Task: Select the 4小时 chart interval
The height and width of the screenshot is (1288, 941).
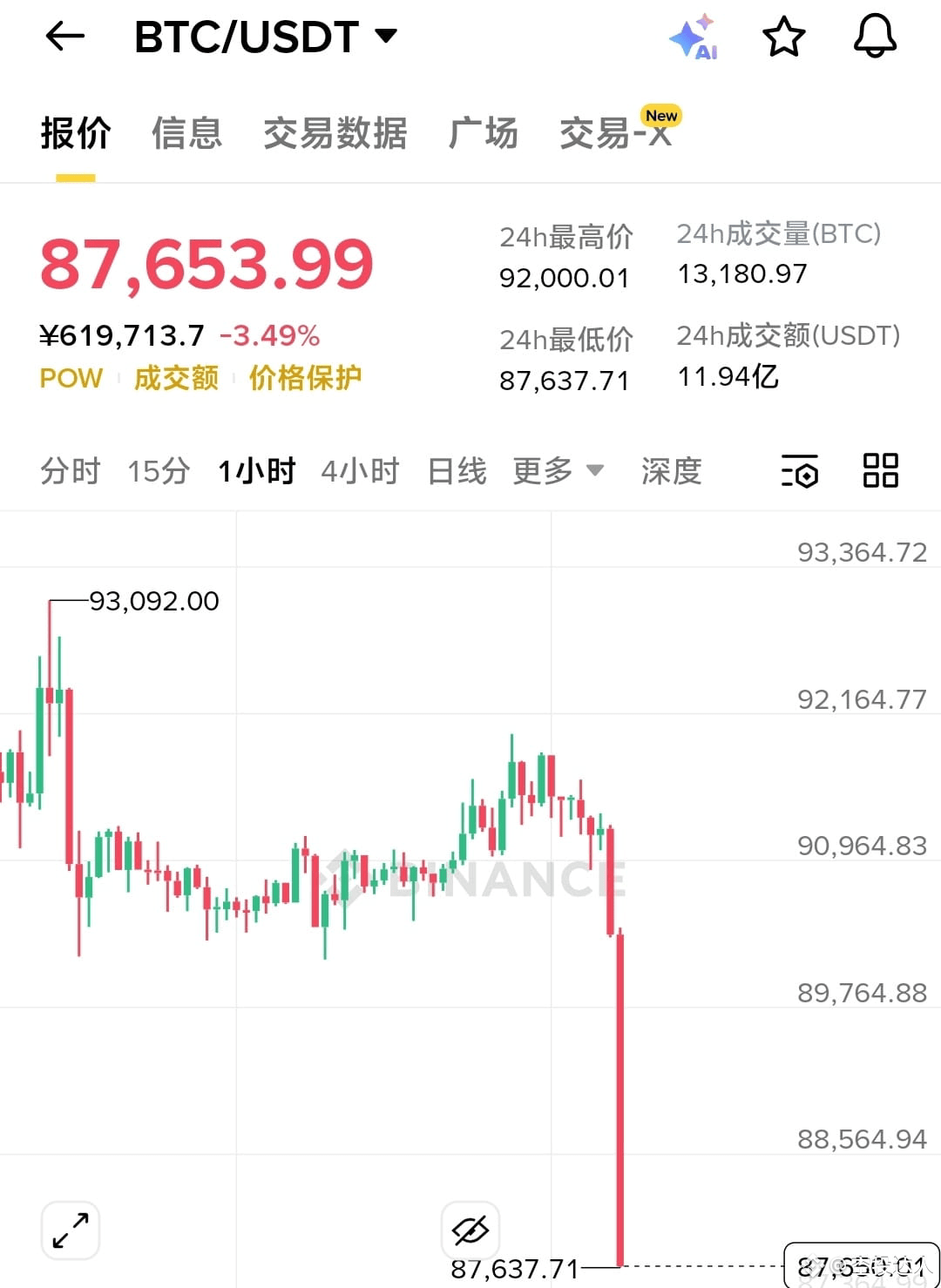Action: pyautogui.click(x=360, y=471)
